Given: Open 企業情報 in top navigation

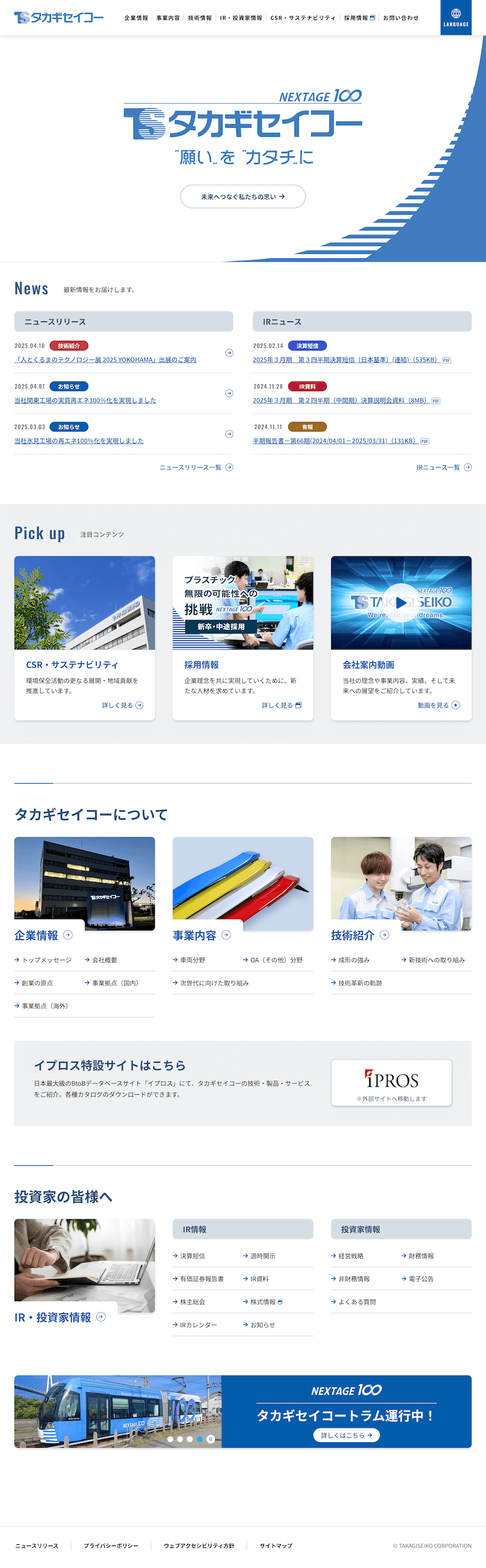Looking at the screenshot, I should [x=136, y=18].
